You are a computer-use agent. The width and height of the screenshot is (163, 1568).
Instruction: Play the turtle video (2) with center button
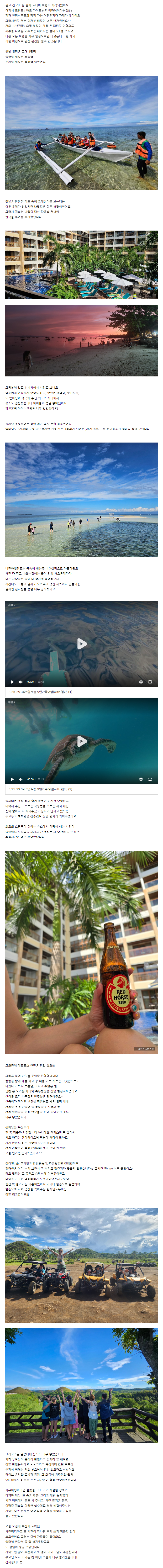pos(82,741)
